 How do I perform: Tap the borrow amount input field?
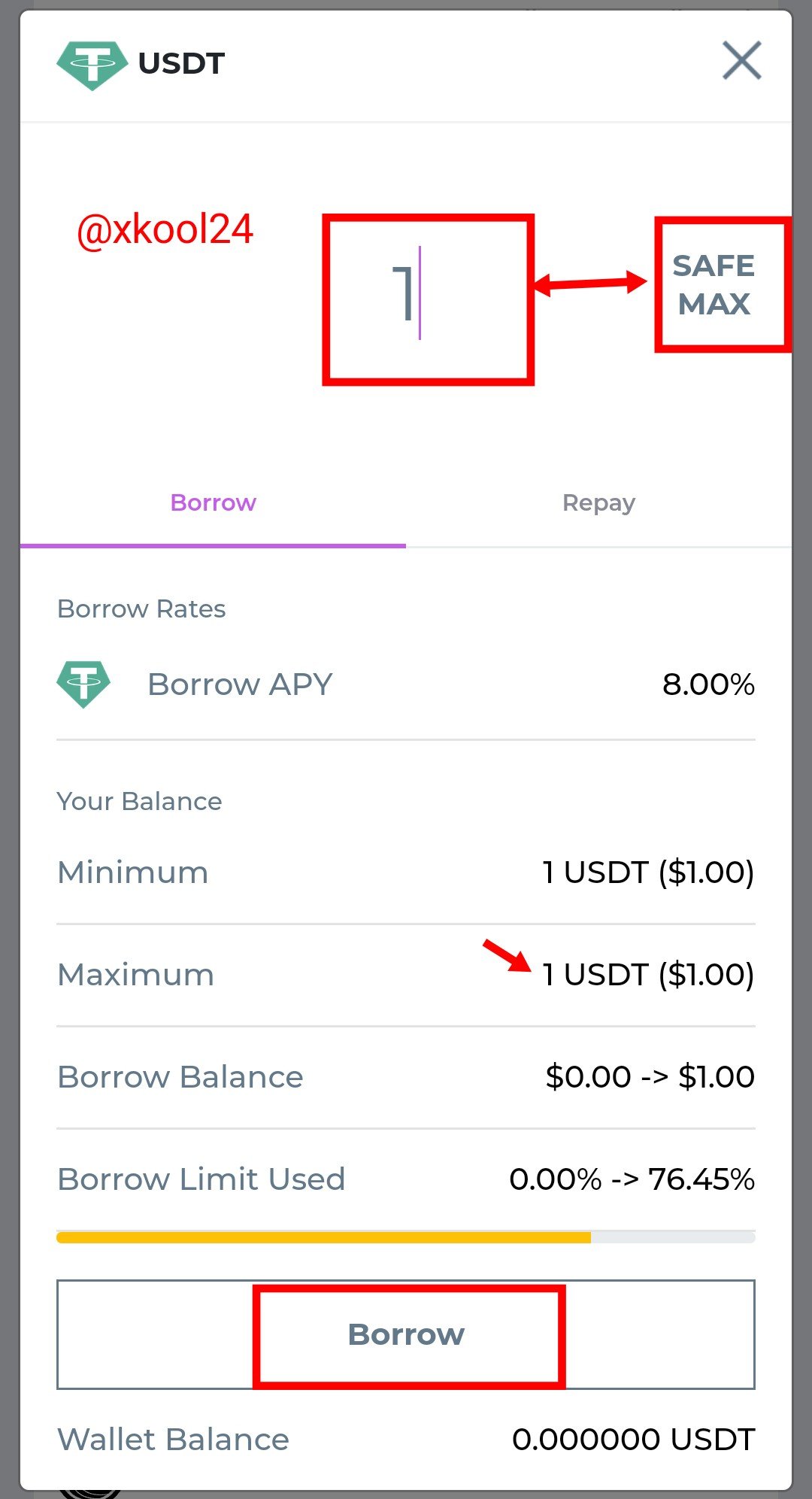[x=428, y=299]
